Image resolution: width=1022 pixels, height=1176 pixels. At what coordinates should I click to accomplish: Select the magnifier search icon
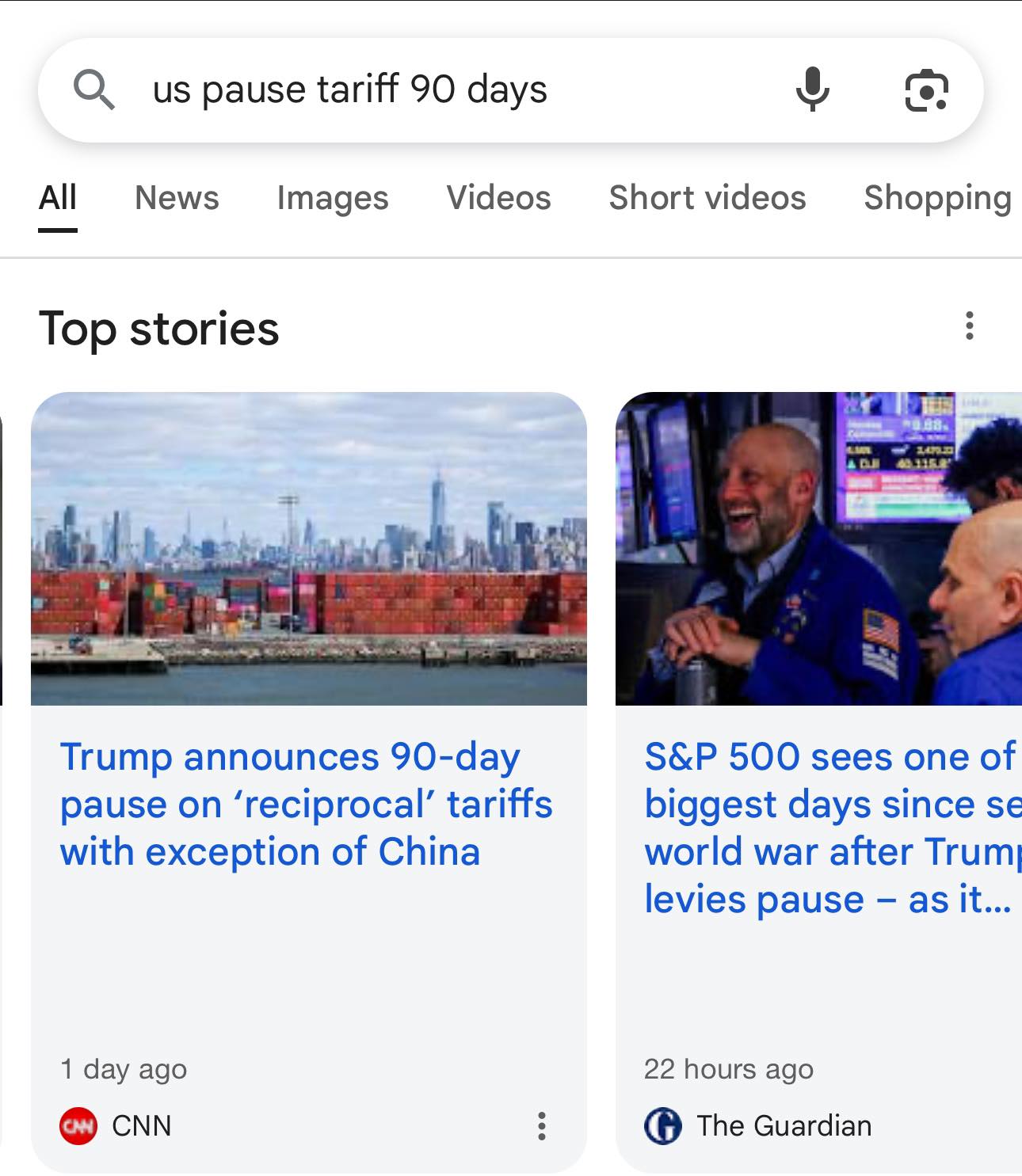pos(94,89)
